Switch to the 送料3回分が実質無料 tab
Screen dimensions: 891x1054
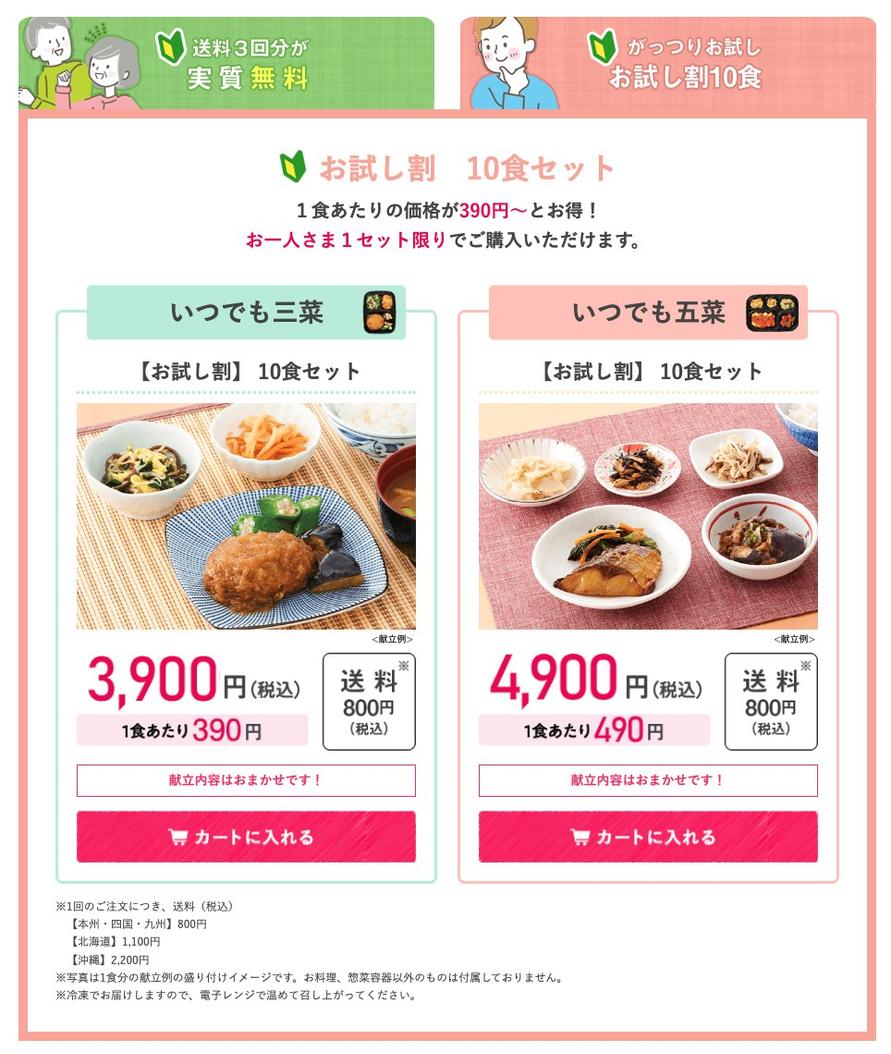pyautogui.click(x=226, y=62)
